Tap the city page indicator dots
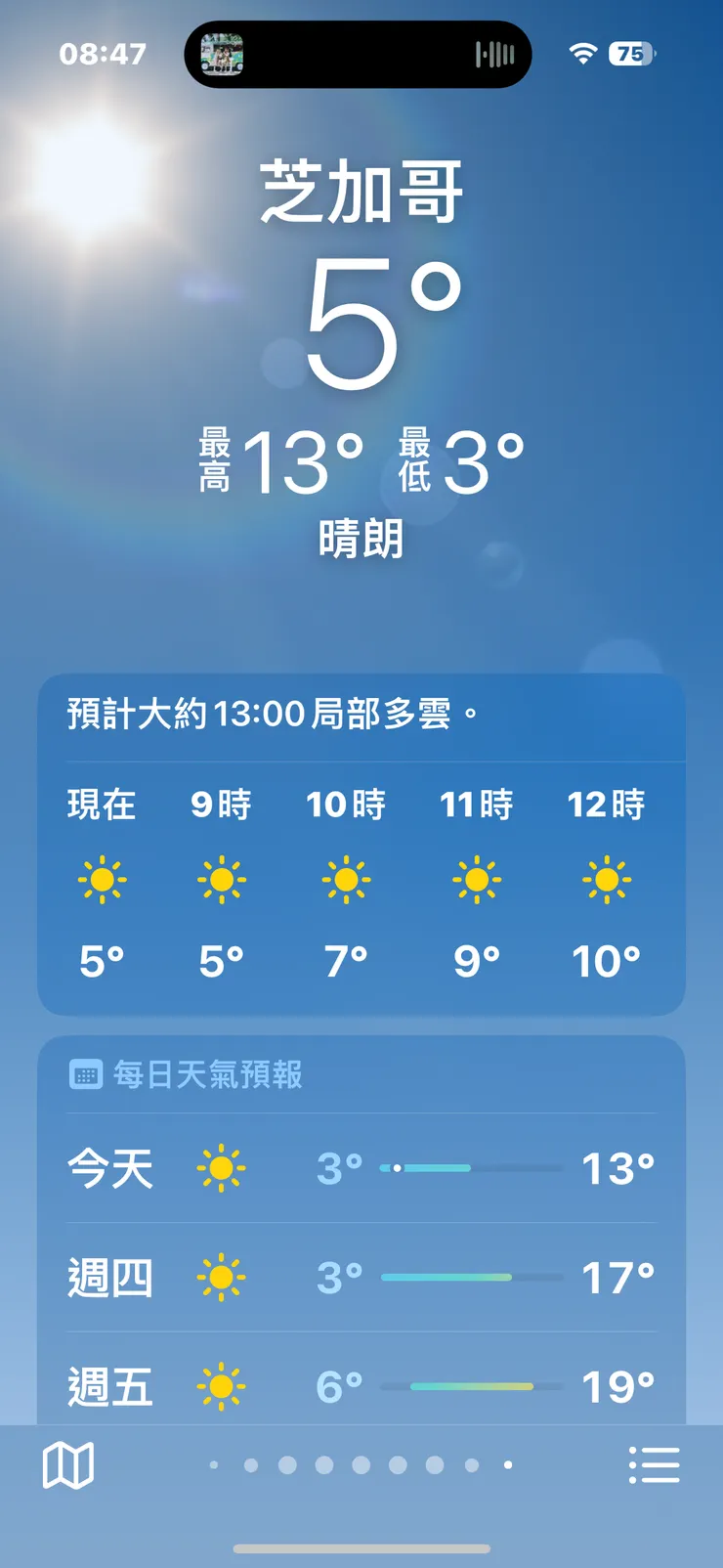Screen dimensions: 723x1568 pyautogui.click(x=361, y=1465)
